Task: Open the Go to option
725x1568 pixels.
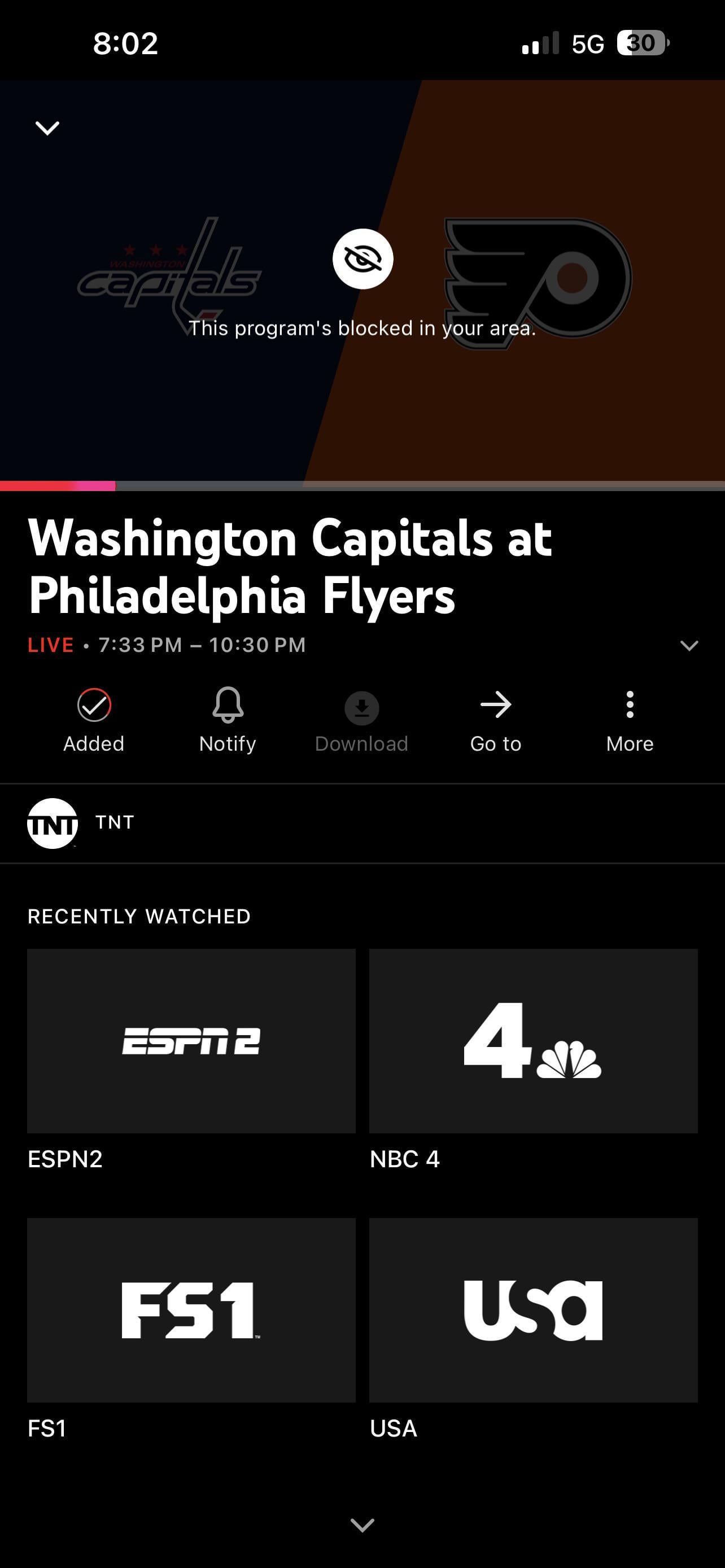Action: point(496,719)
